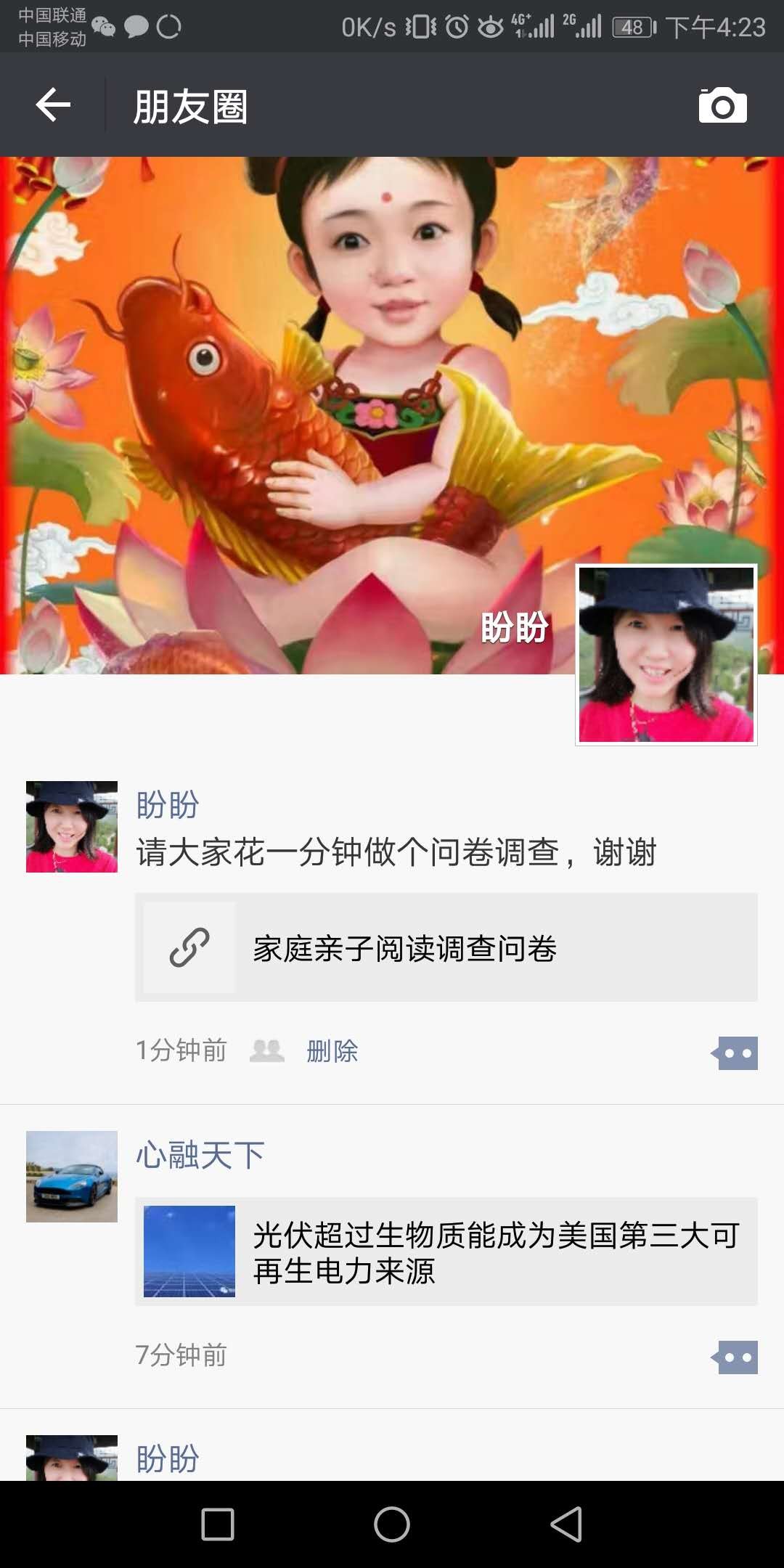Delete the survey post via 删除

(x=332, y=1050)
